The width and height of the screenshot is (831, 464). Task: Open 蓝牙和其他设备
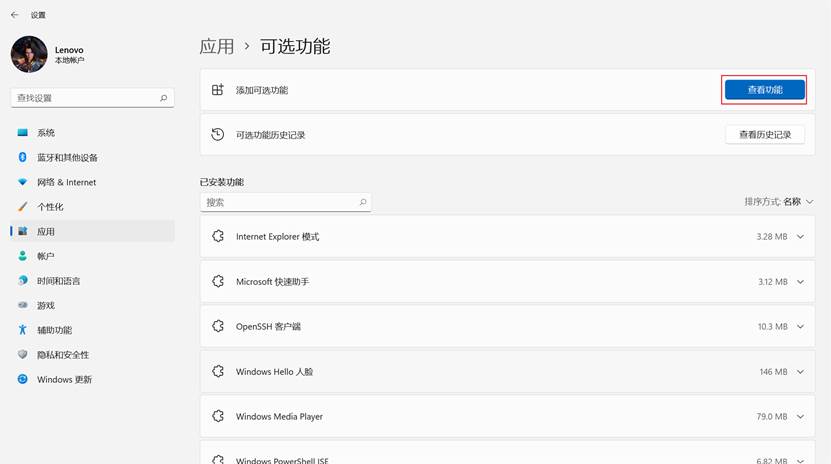[x=67, y=158]
